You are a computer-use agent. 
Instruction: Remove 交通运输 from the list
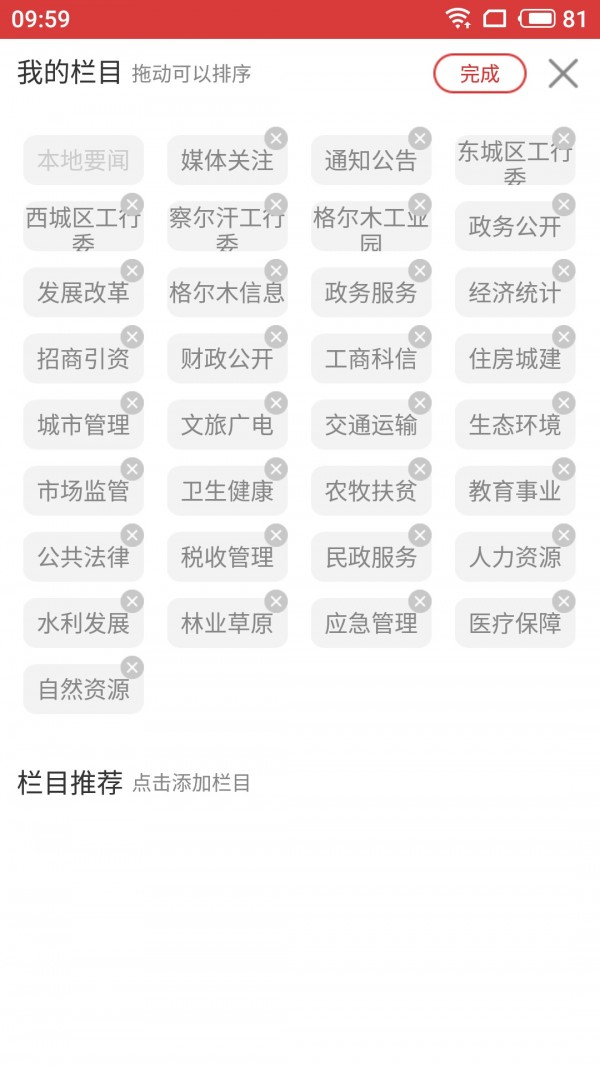click(x=420, y=403)
